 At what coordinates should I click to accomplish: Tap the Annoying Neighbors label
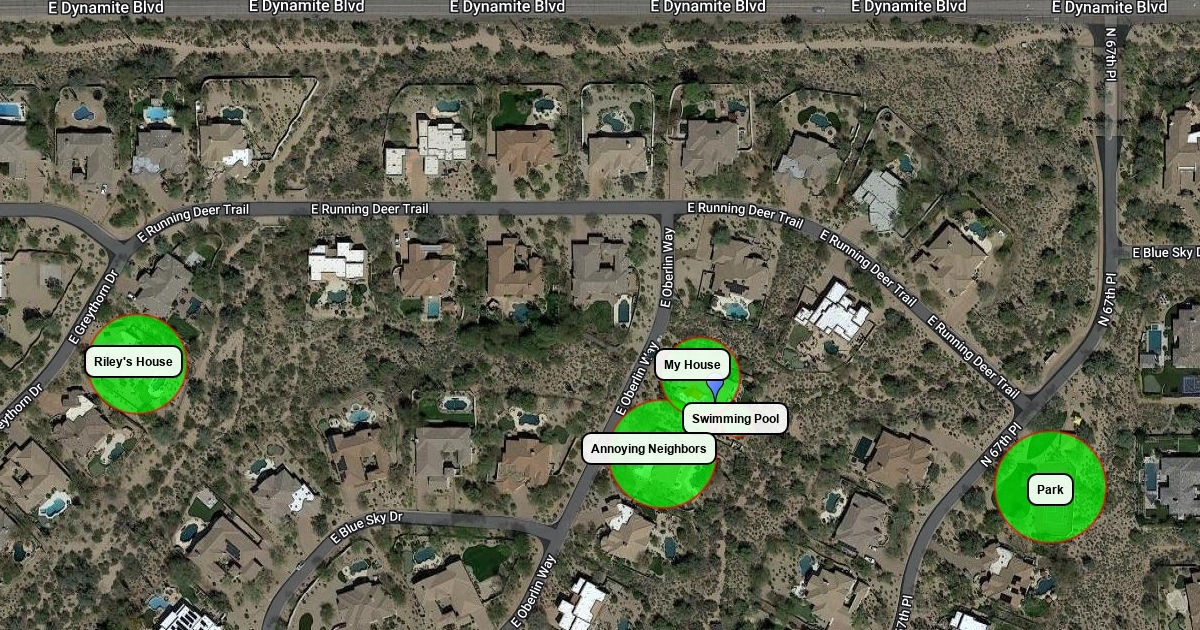click(x=648, y=449)
